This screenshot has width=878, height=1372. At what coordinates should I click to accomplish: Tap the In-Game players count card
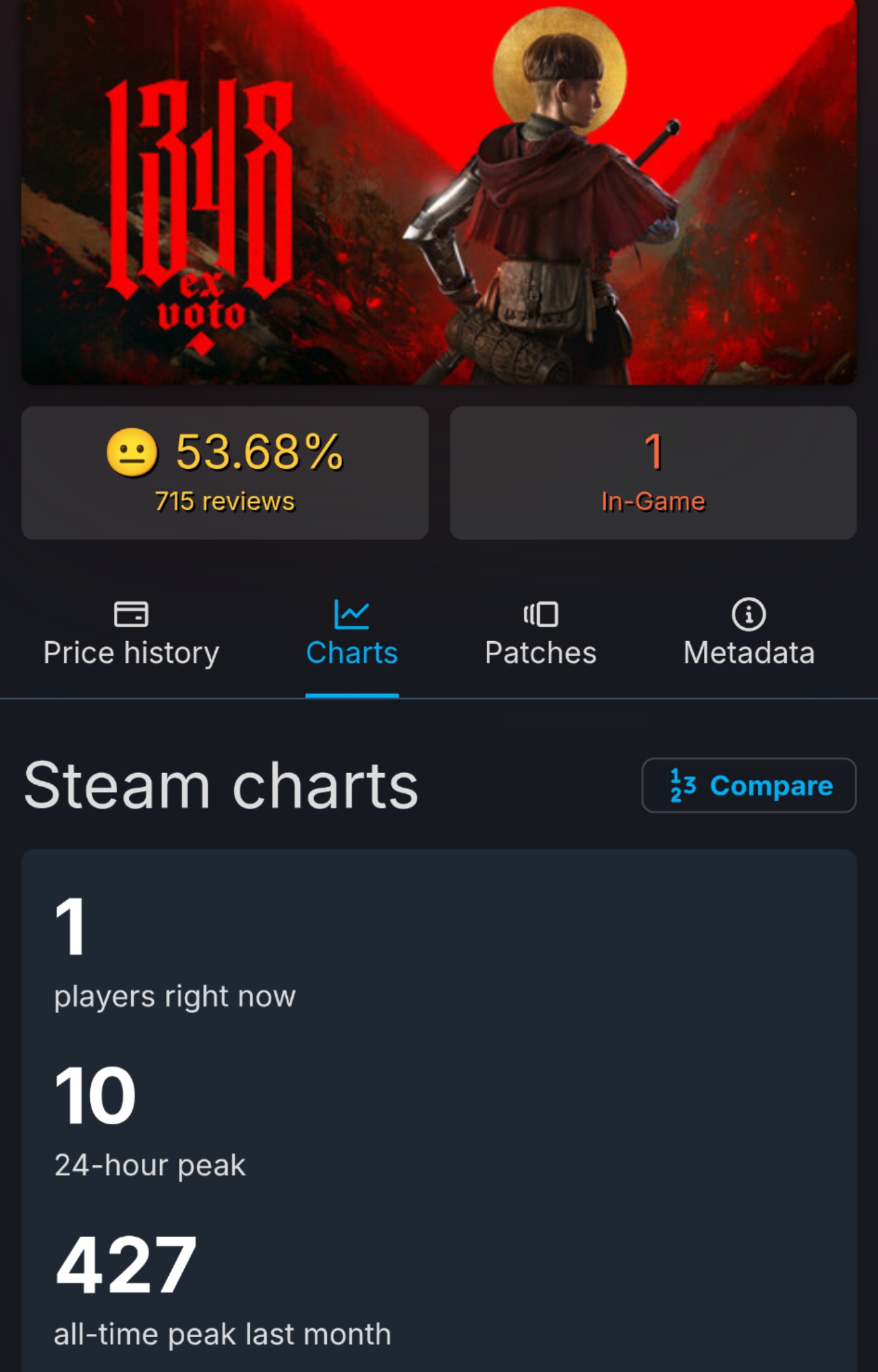653,472
